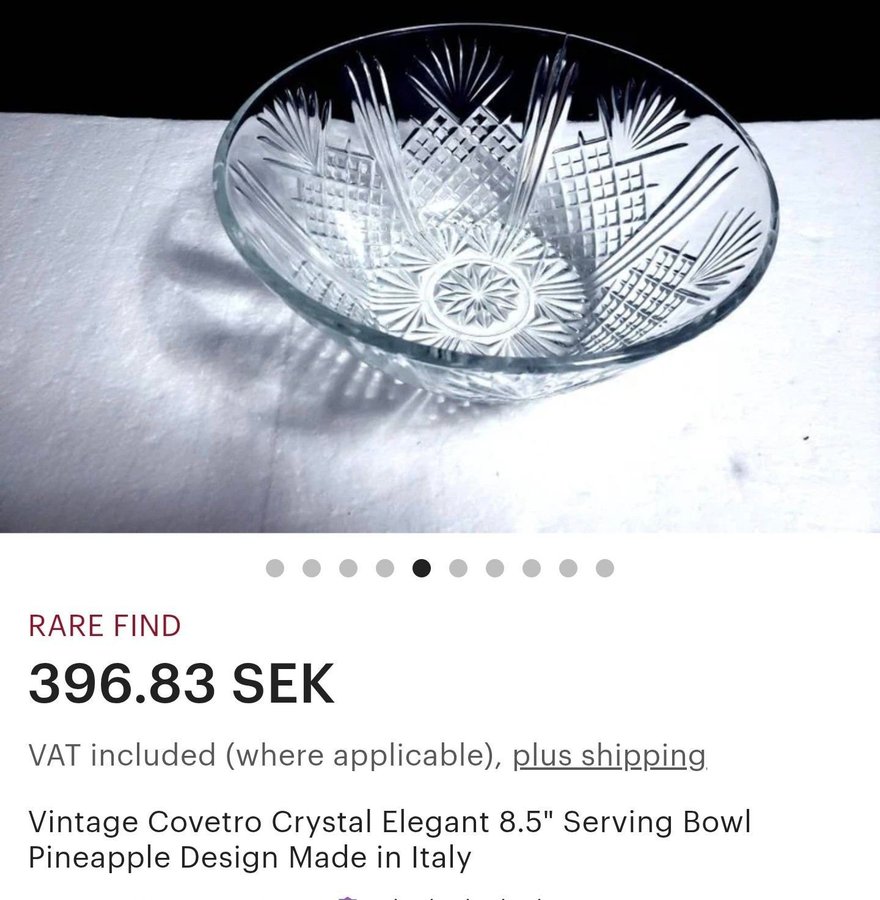The height and width of the screenshot is (900, 880).
Task: Jump to the first photo dot
Action: [x=275, y=568]
